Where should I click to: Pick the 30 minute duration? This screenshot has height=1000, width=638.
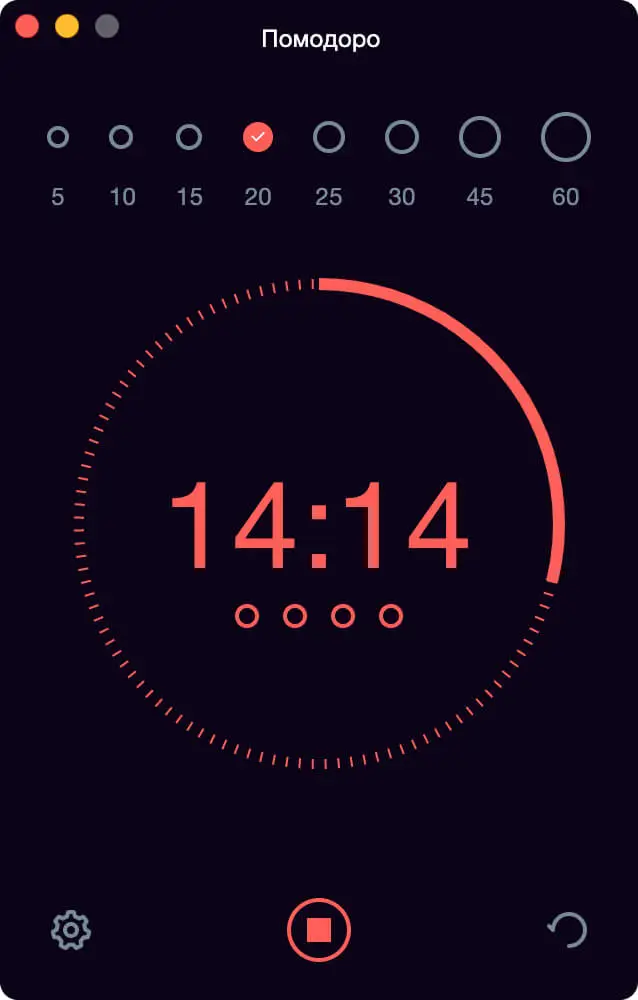(401, 137)
